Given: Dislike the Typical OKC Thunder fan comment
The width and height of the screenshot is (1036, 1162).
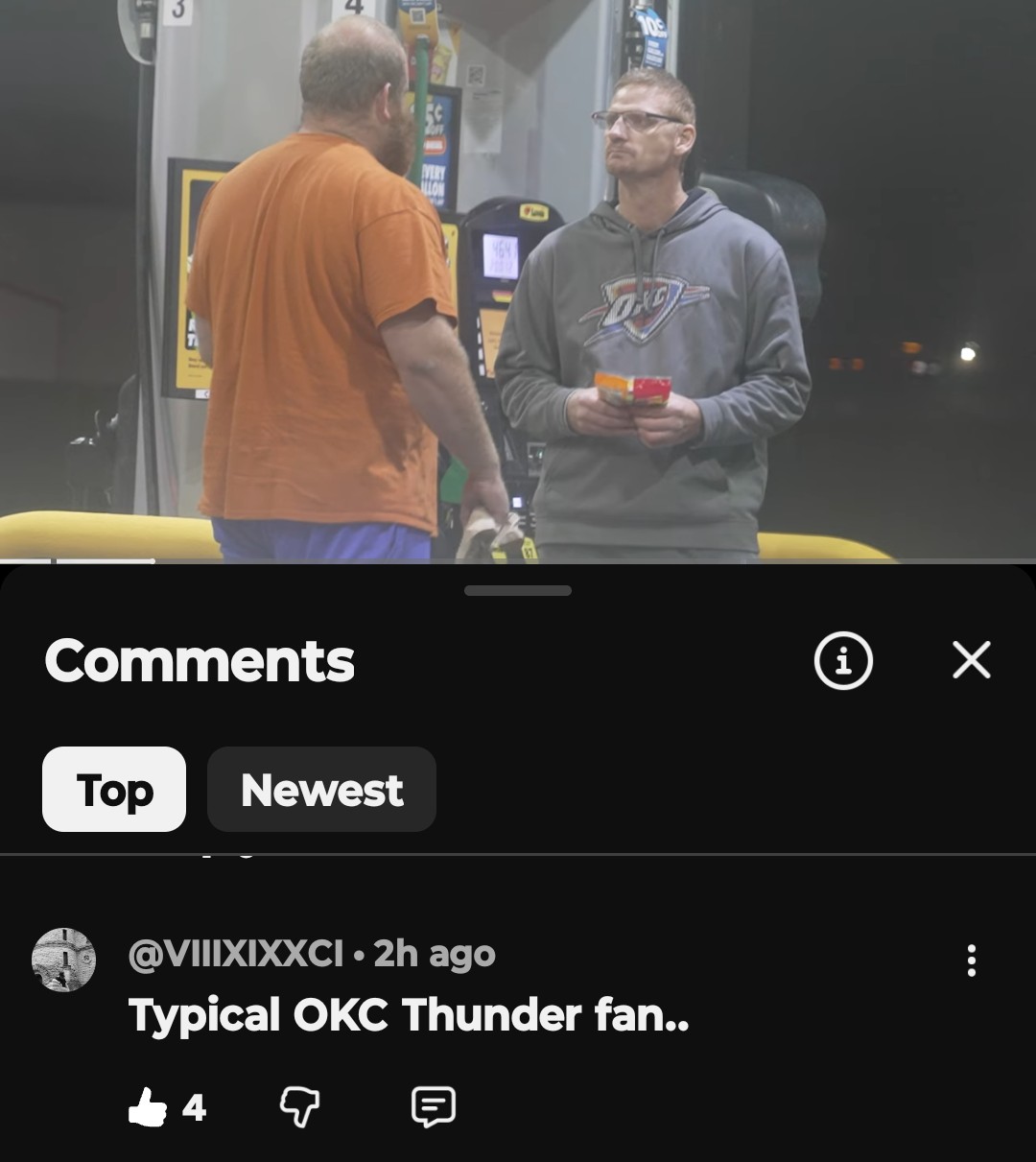Looking at the screenshot, I should pyautogui.click(x=299, y=1107).
